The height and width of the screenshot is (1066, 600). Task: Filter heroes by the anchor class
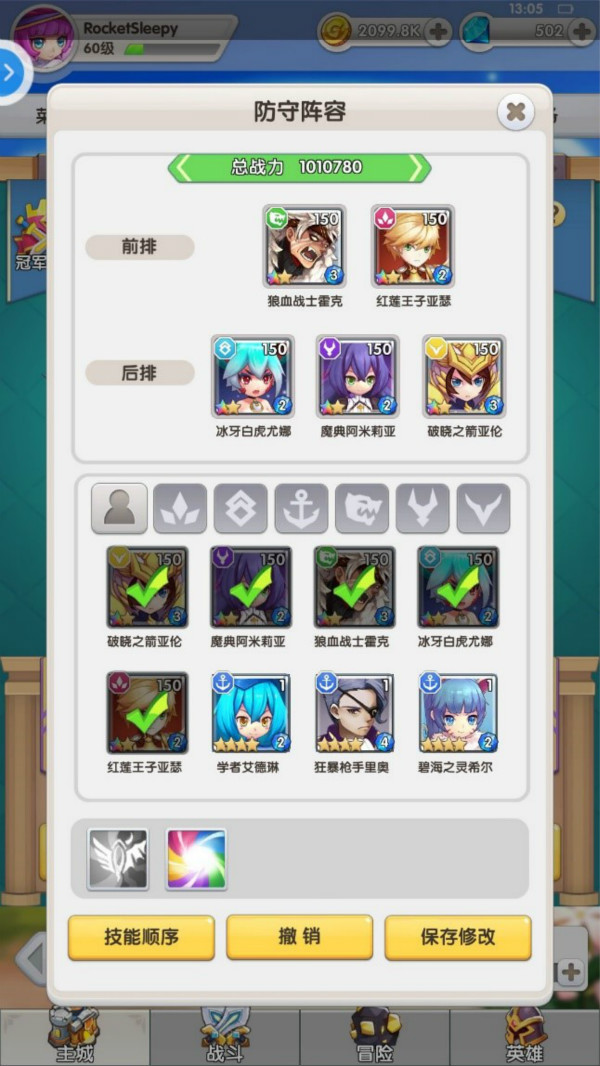301,509
